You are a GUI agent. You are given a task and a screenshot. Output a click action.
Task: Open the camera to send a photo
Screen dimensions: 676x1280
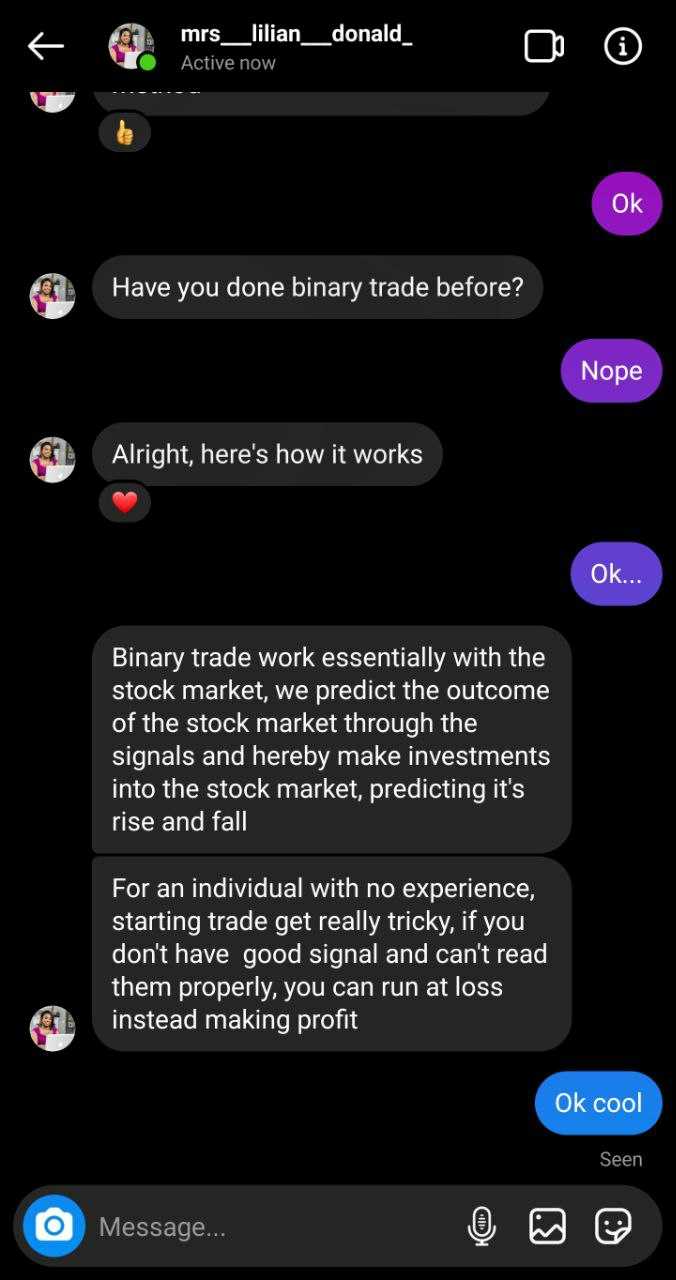[54, 1225]
